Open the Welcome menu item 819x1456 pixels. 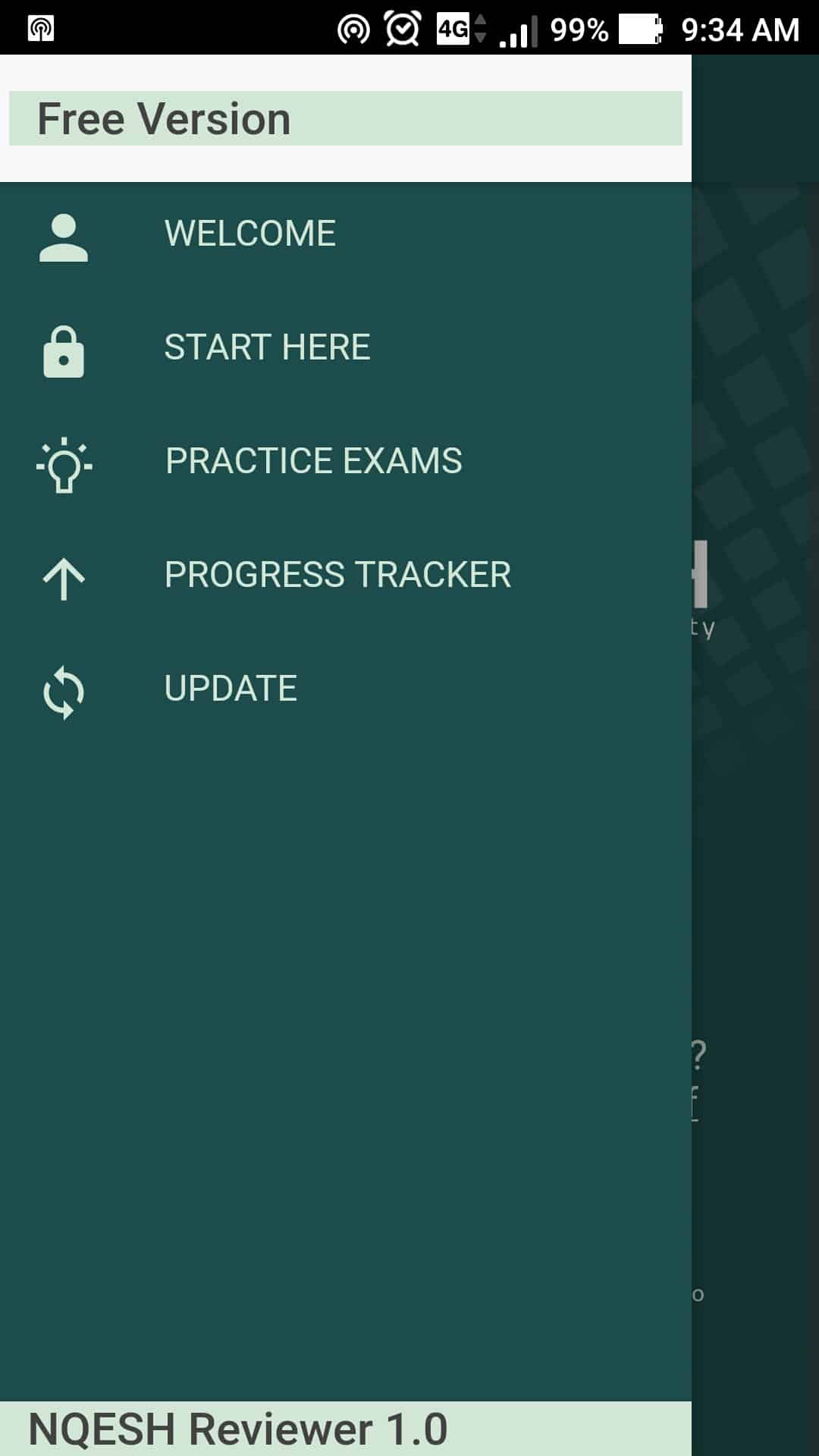[249, 234]
